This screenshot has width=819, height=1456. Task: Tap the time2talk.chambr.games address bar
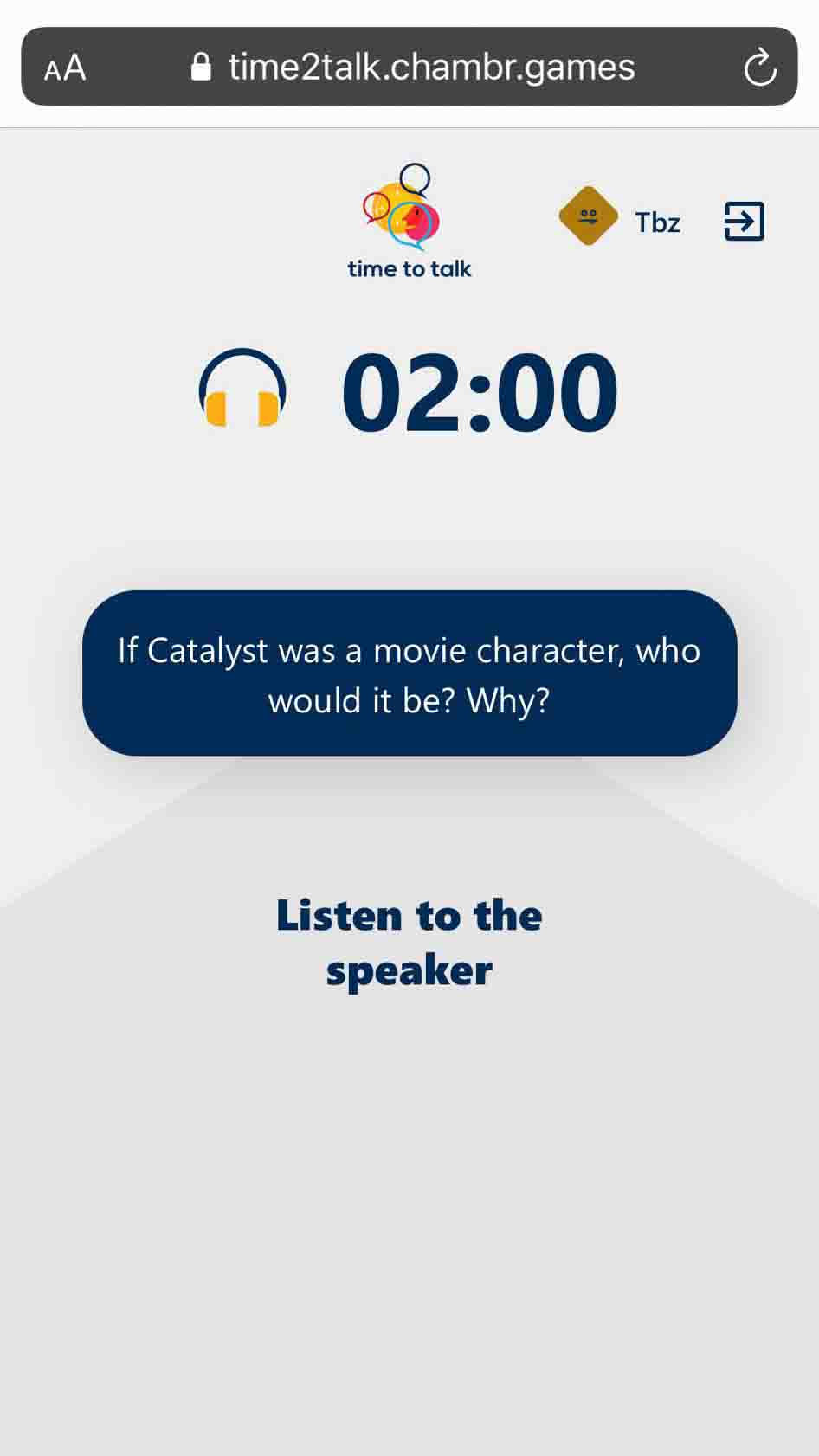[x=414, y=68]
